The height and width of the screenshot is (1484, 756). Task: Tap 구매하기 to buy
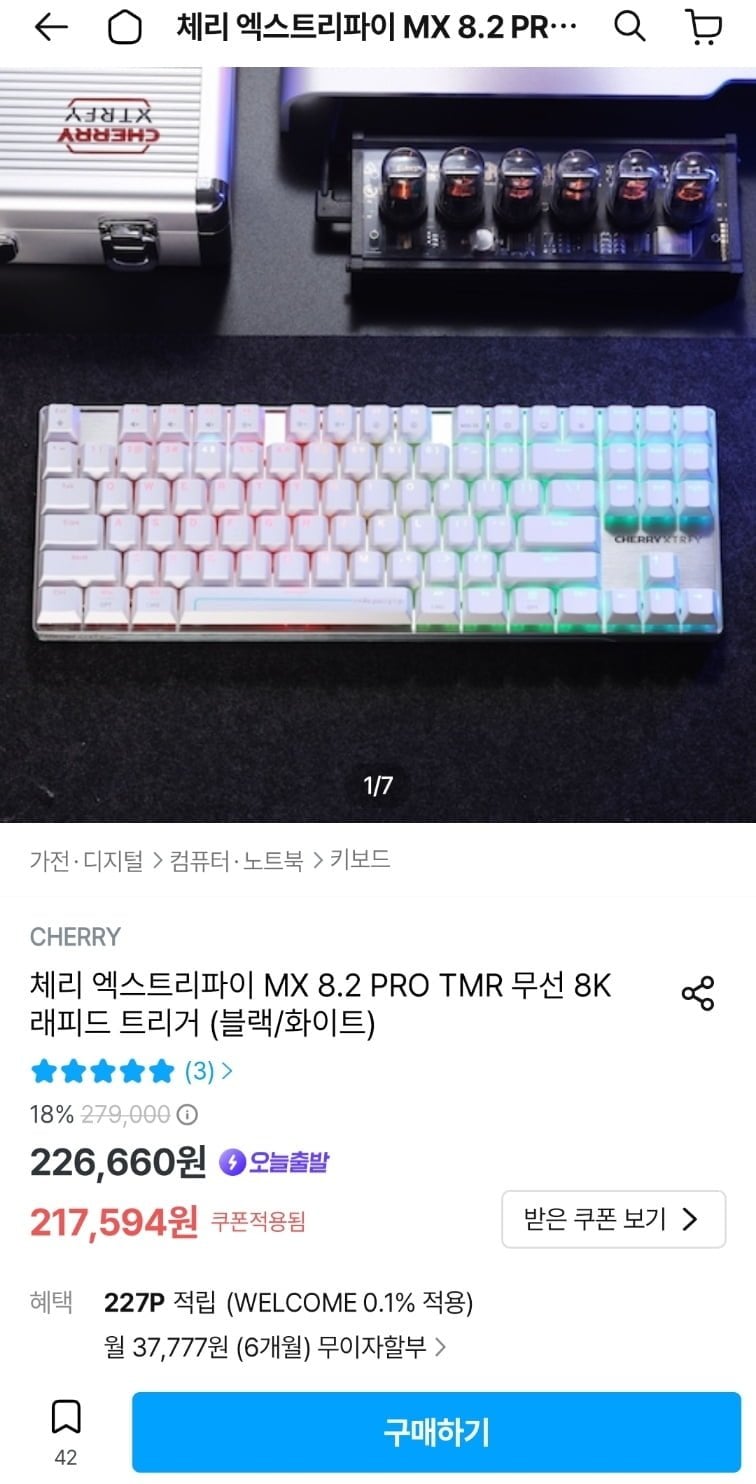tap(436, 1432)
